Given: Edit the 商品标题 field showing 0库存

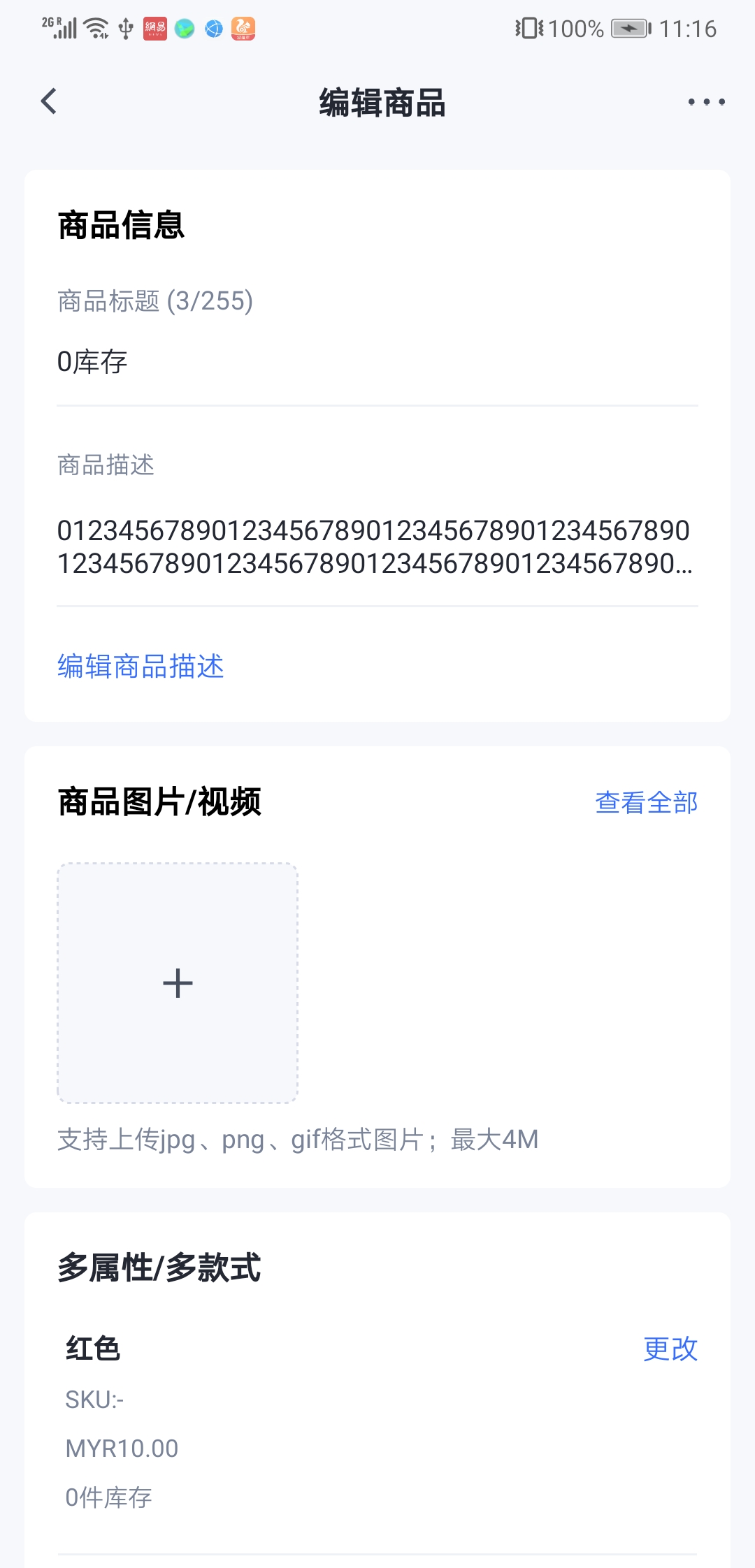Looking at the screenshot, I should 377,362.
